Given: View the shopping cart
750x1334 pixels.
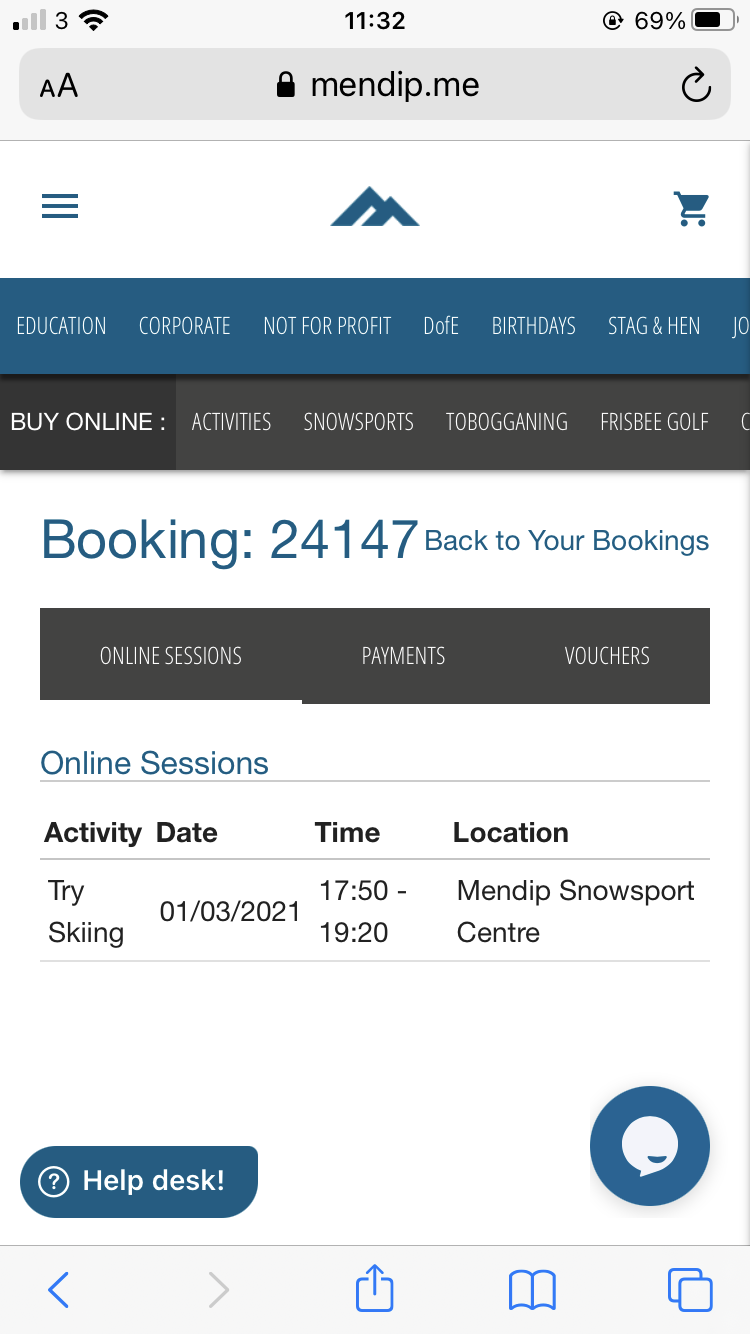Looking at the screenshot, I should click(x=691, y=208).
